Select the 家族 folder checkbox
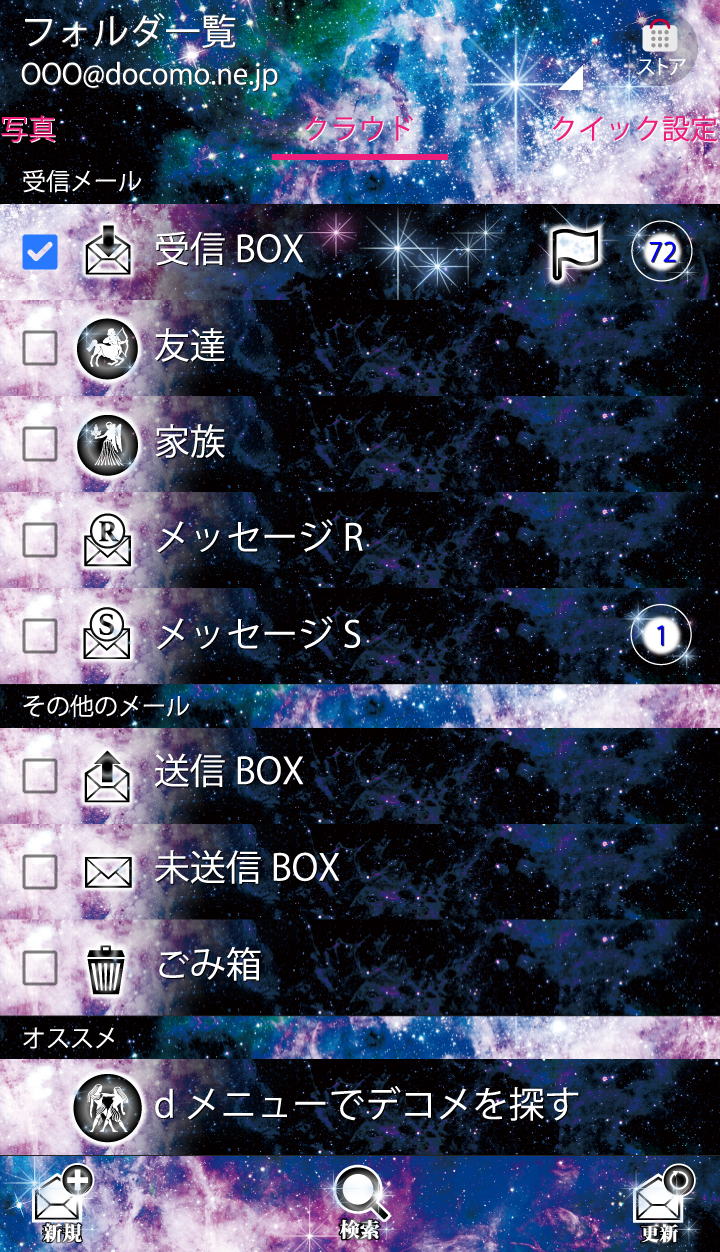Image resolution: width=720 pixels, height=1252 pixels. [40, 443]
